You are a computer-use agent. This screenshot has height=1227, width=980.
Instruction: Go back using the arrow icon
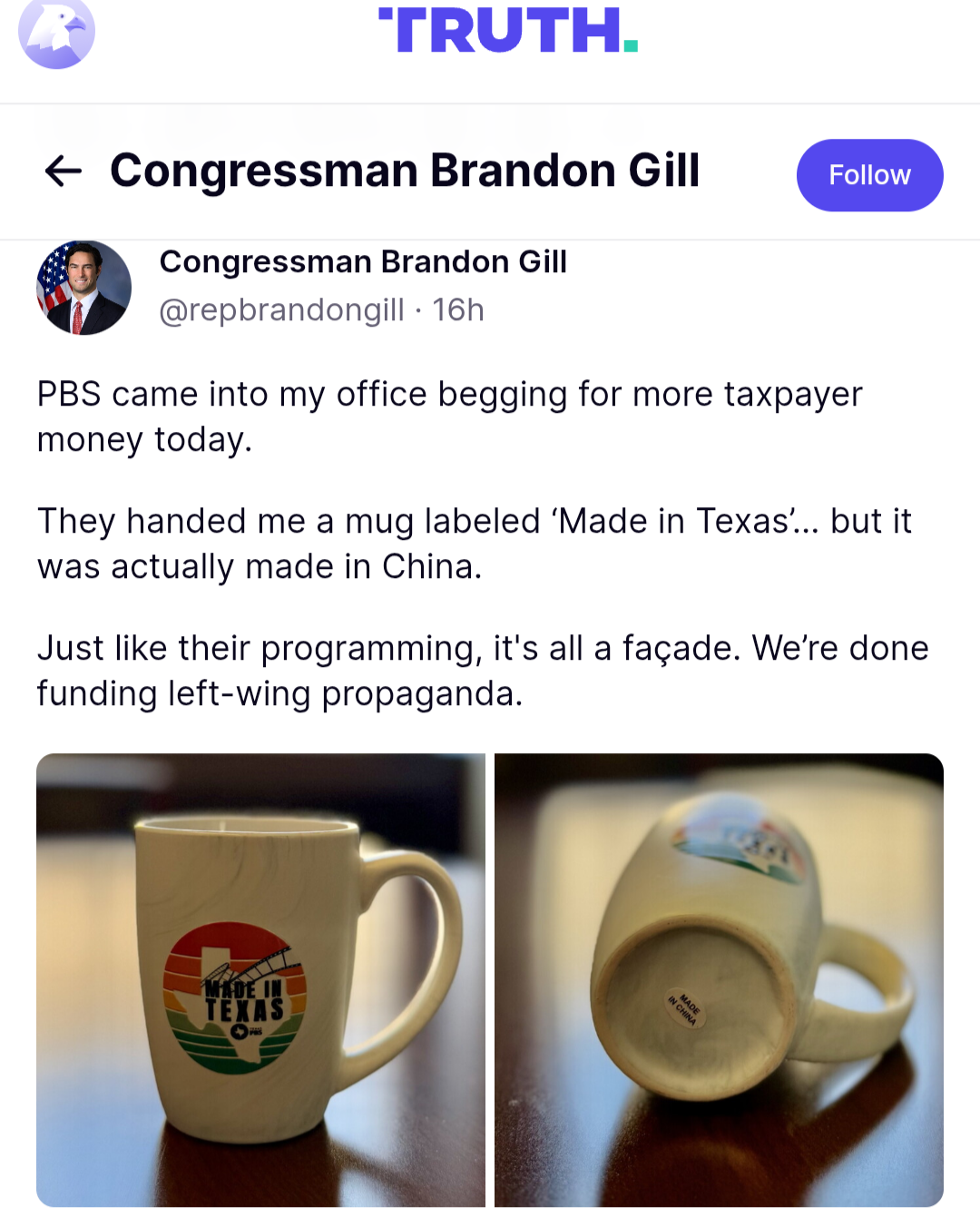64,171
